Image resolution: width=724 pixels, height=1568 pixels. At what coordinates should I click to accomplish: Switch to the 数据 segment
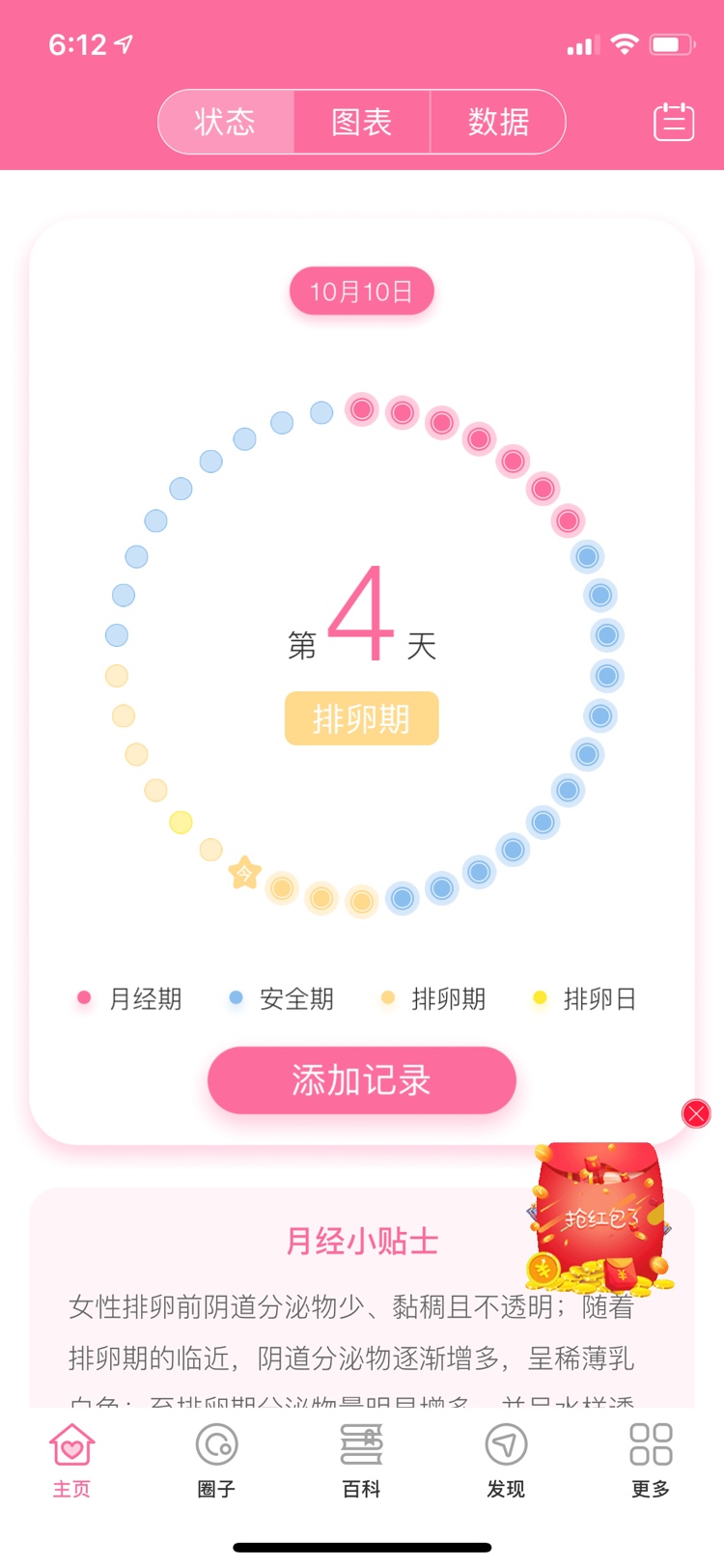[498, 123]
